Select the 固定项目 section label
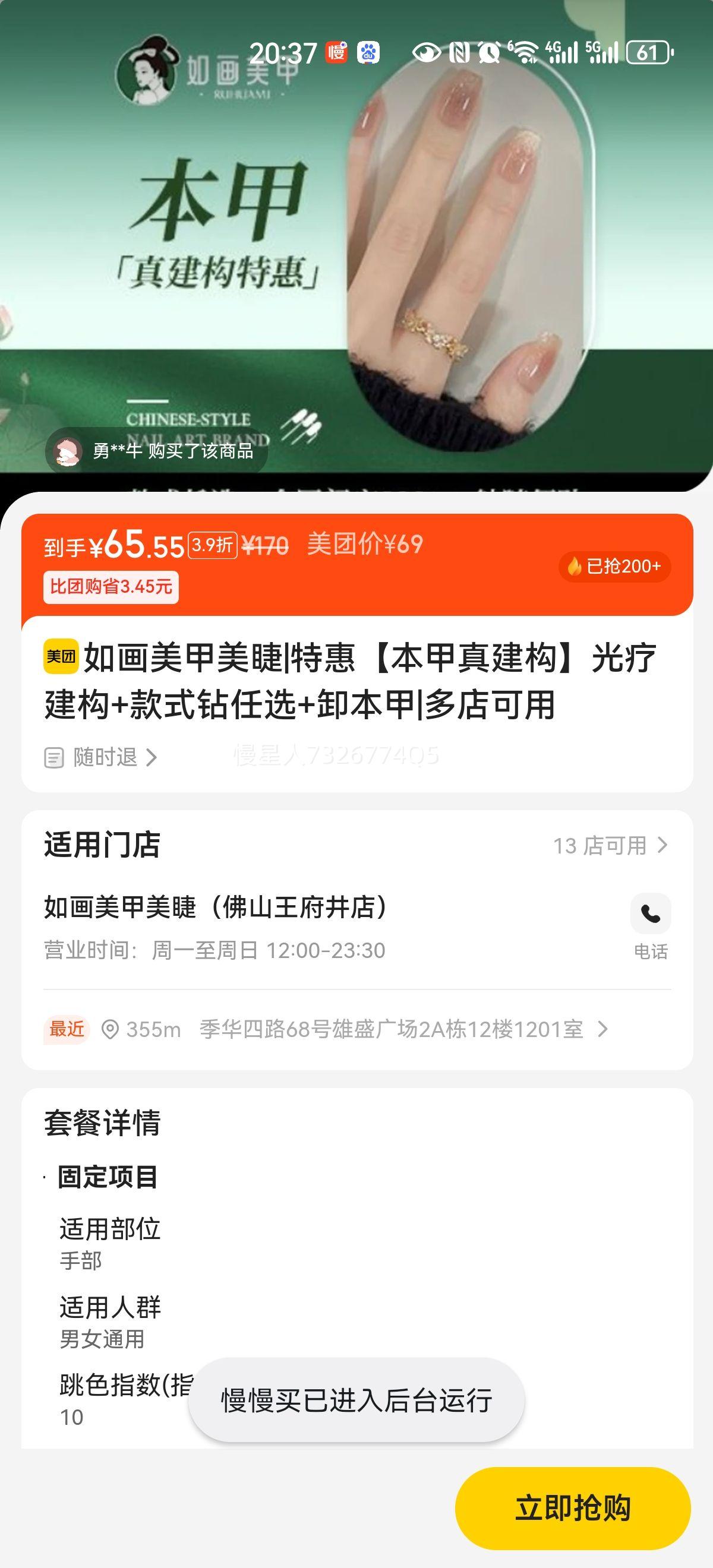This screenshot has width=713, height=1568. (106, 1177)
